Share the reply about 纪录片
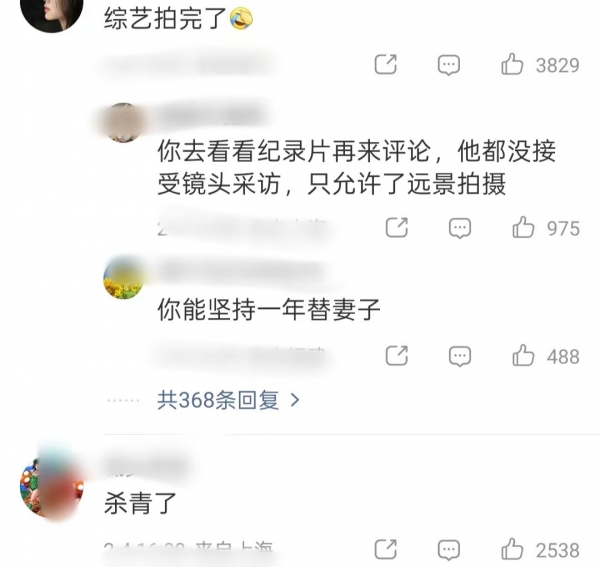The height and width of the screenshot is (567, 600). pyautogui.click(x=397, y=228)
